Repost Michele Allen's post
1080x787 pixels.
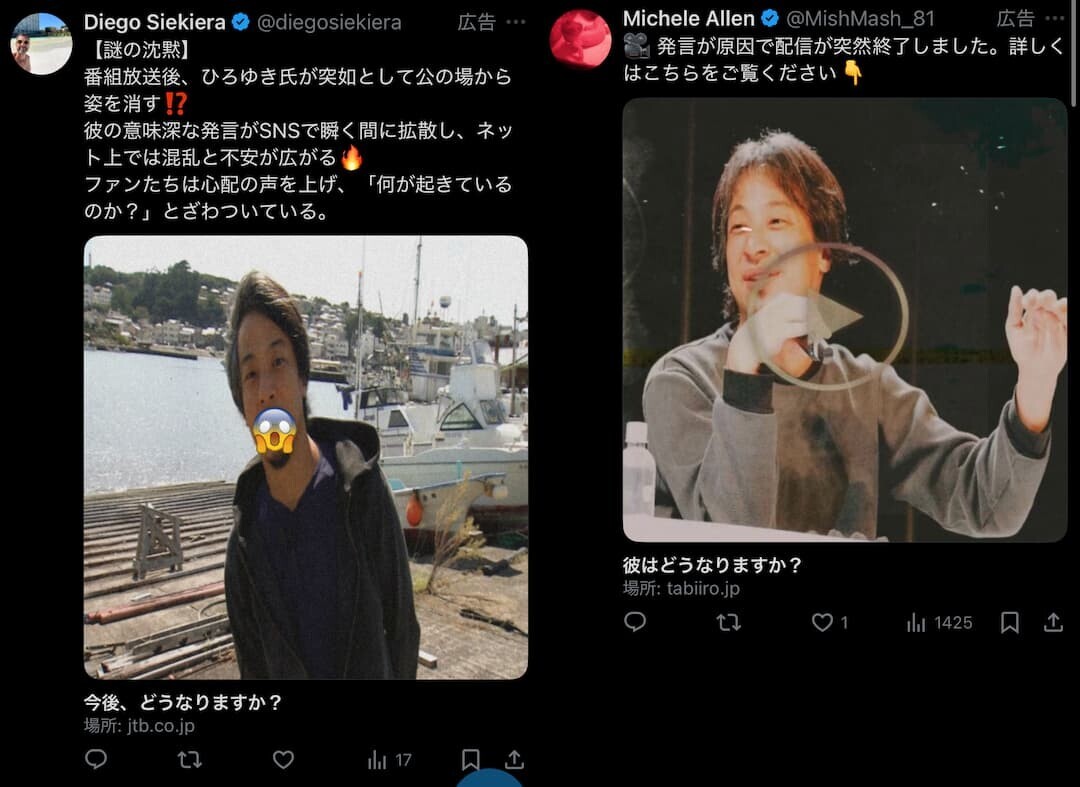click(729, 622)
